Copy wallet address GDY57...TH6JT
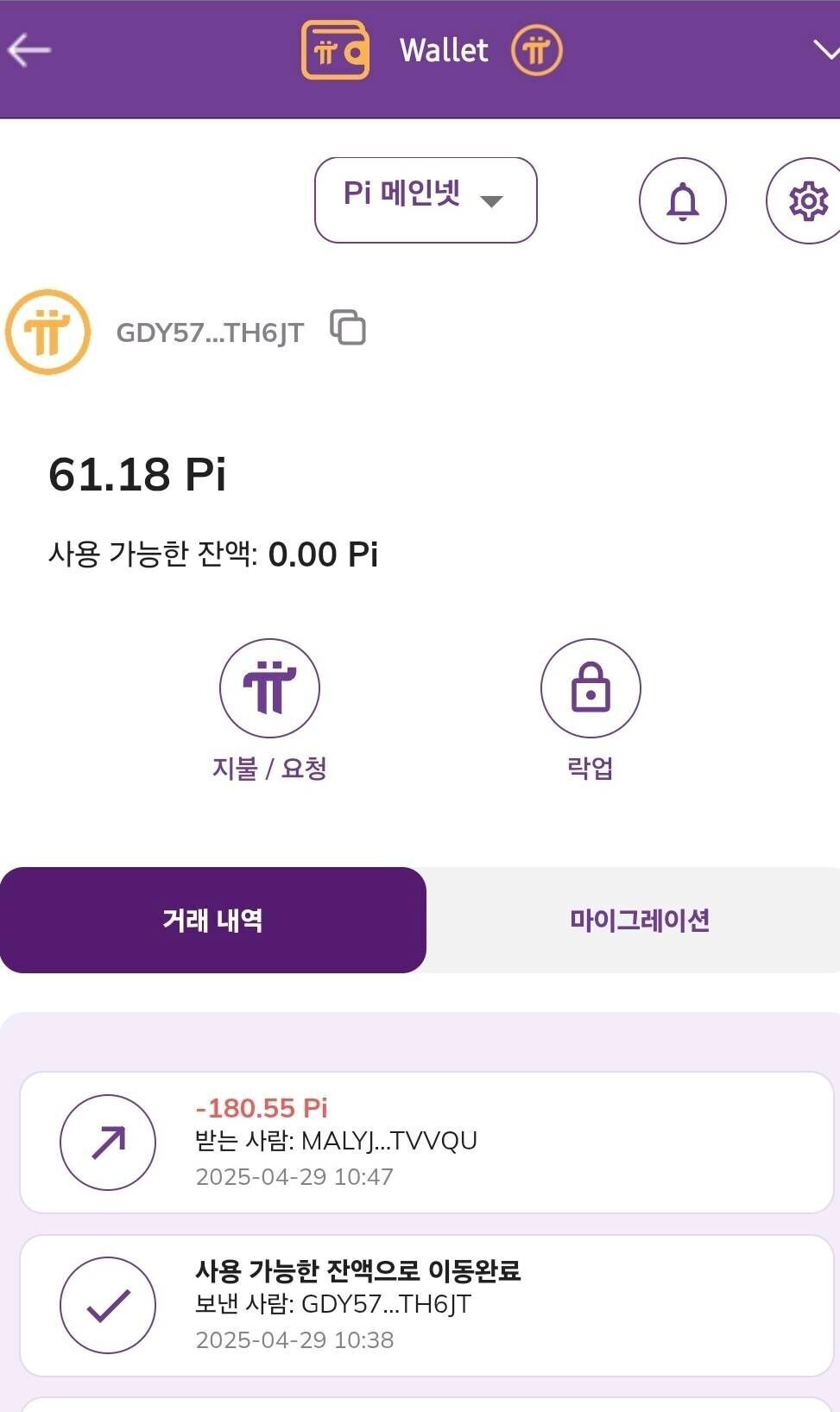840x1412 pixels. [x=345, y=329]
